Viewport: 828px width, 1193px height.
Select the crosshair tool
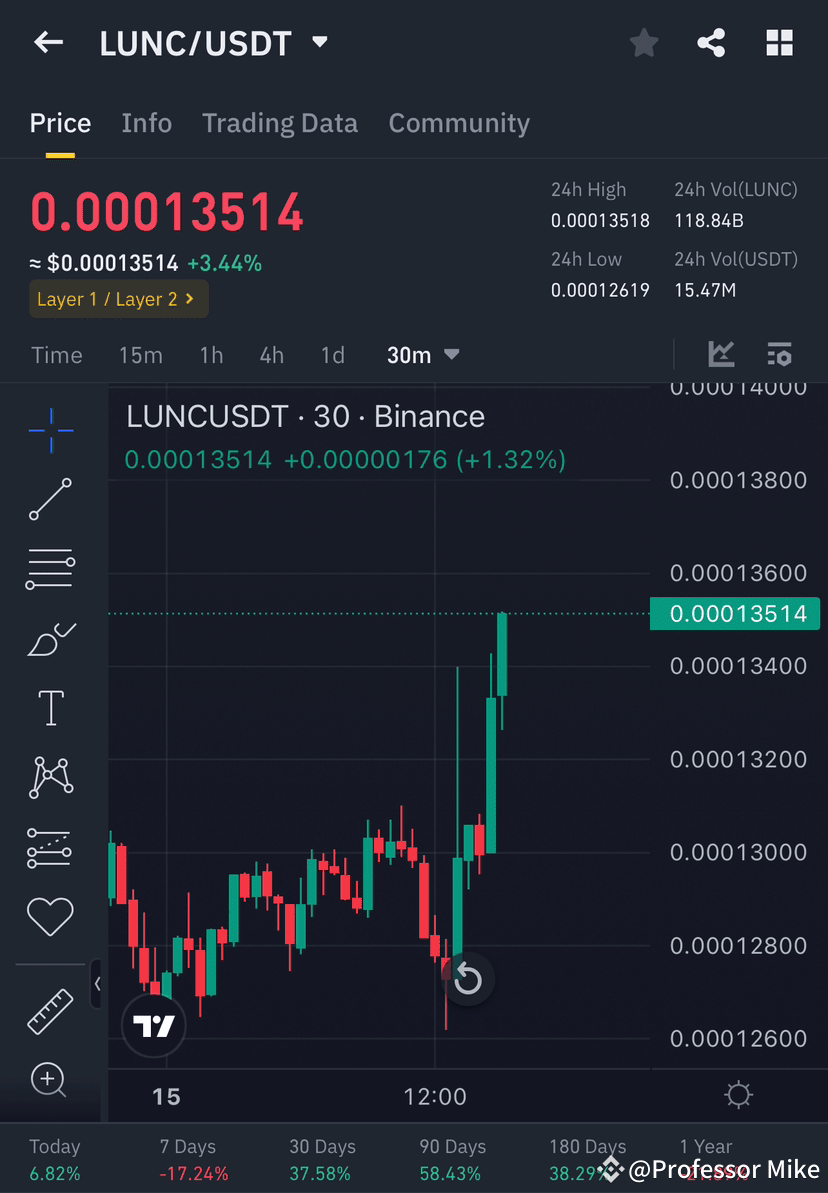(x=50, y=430)
